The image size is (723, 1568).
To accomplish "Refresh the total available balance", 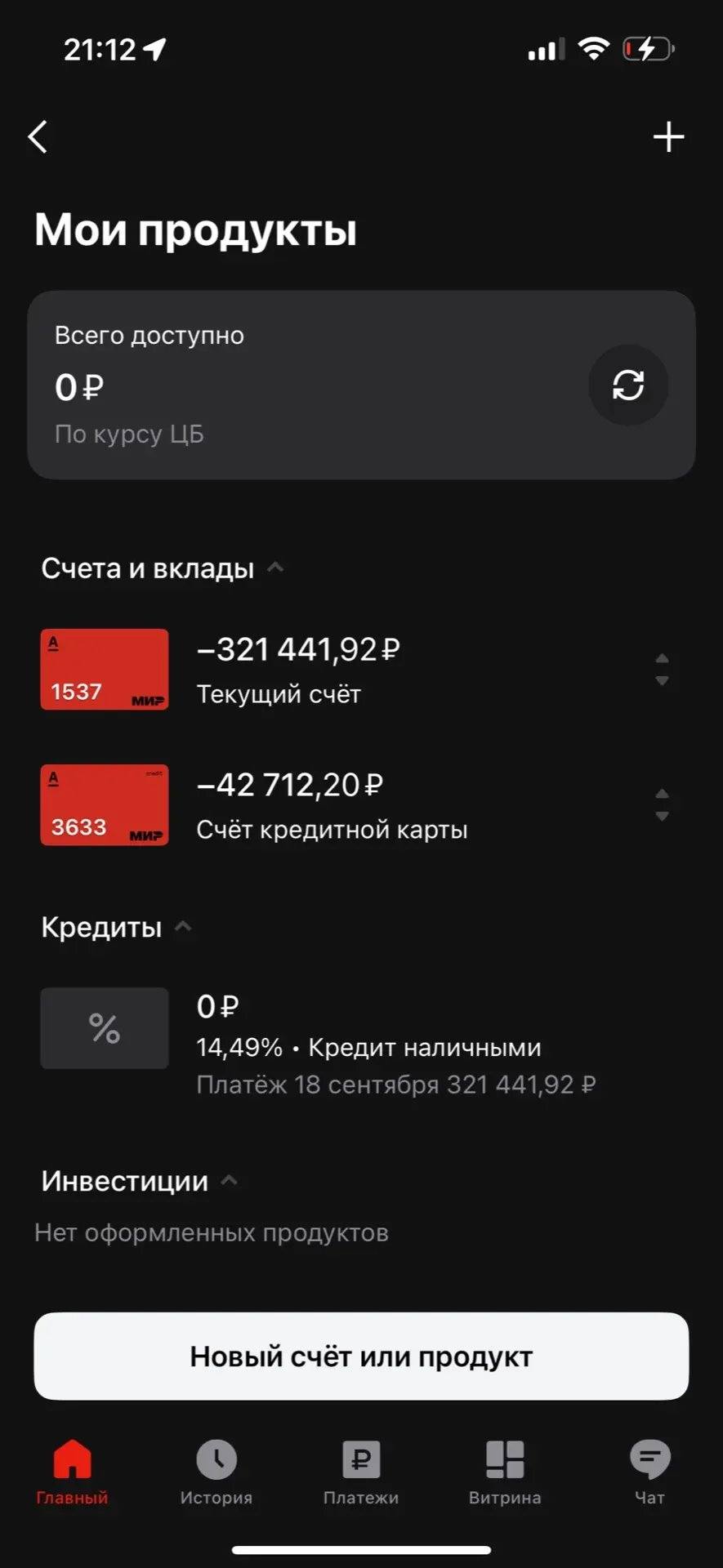I will click(627, 385).
